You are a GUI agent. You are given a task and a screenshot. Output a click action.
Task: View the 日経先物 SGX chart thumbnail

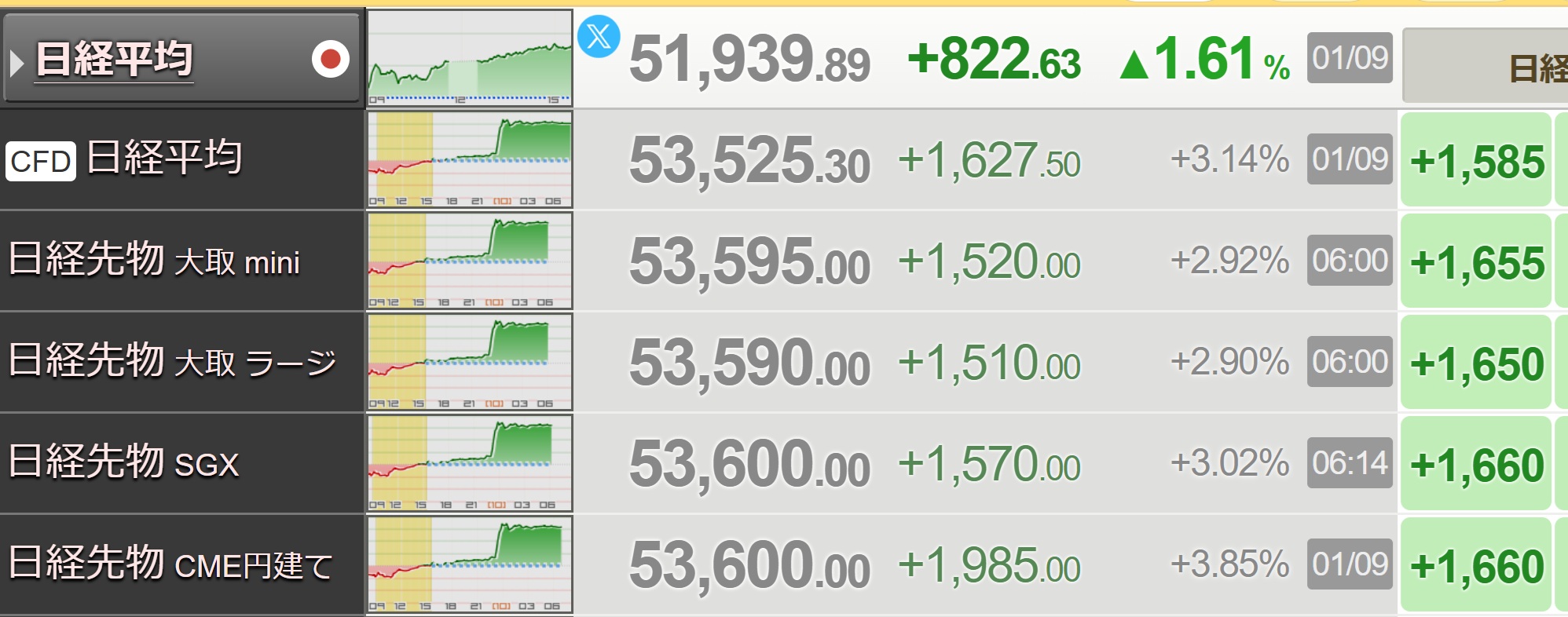470,463
